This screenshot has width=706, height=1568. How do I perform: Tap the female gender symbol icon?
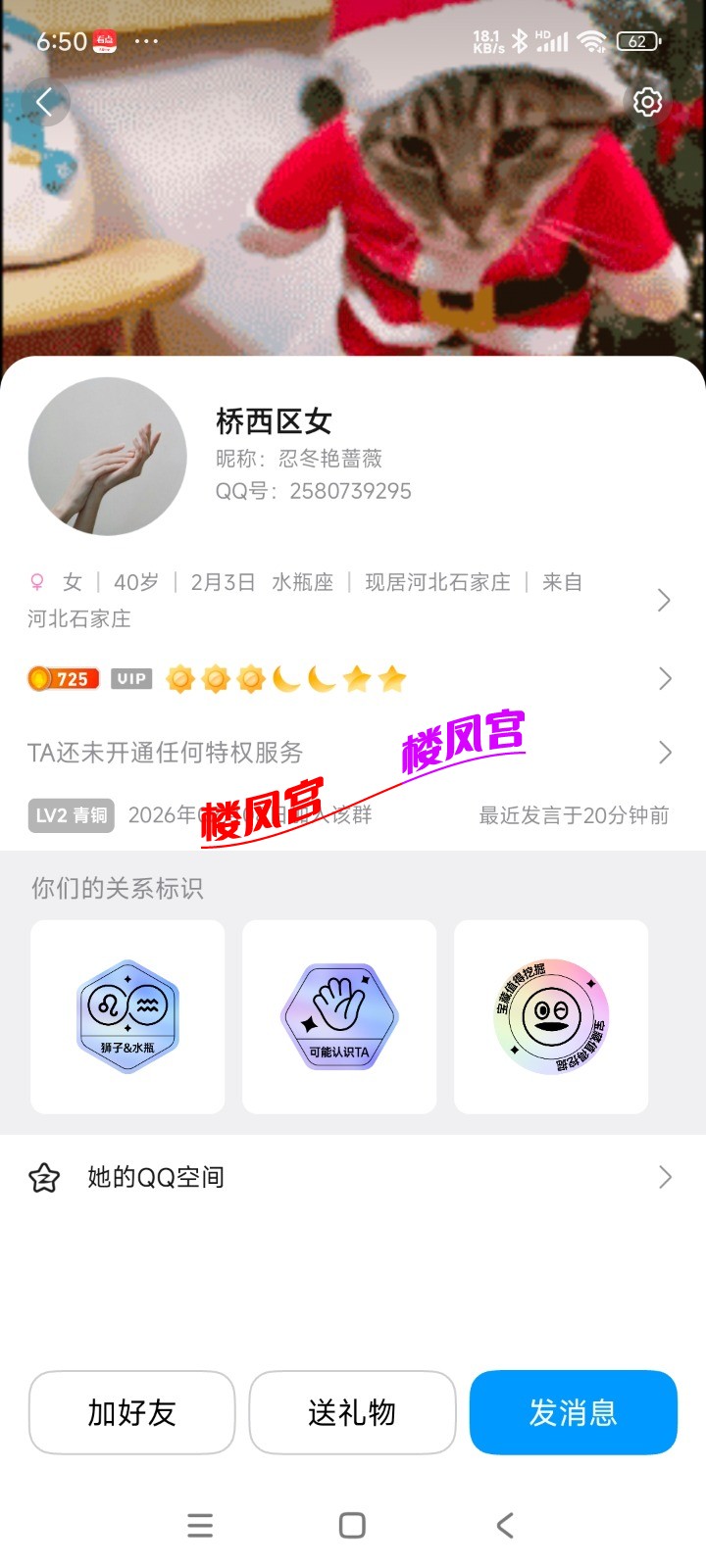tap(36, 582)
